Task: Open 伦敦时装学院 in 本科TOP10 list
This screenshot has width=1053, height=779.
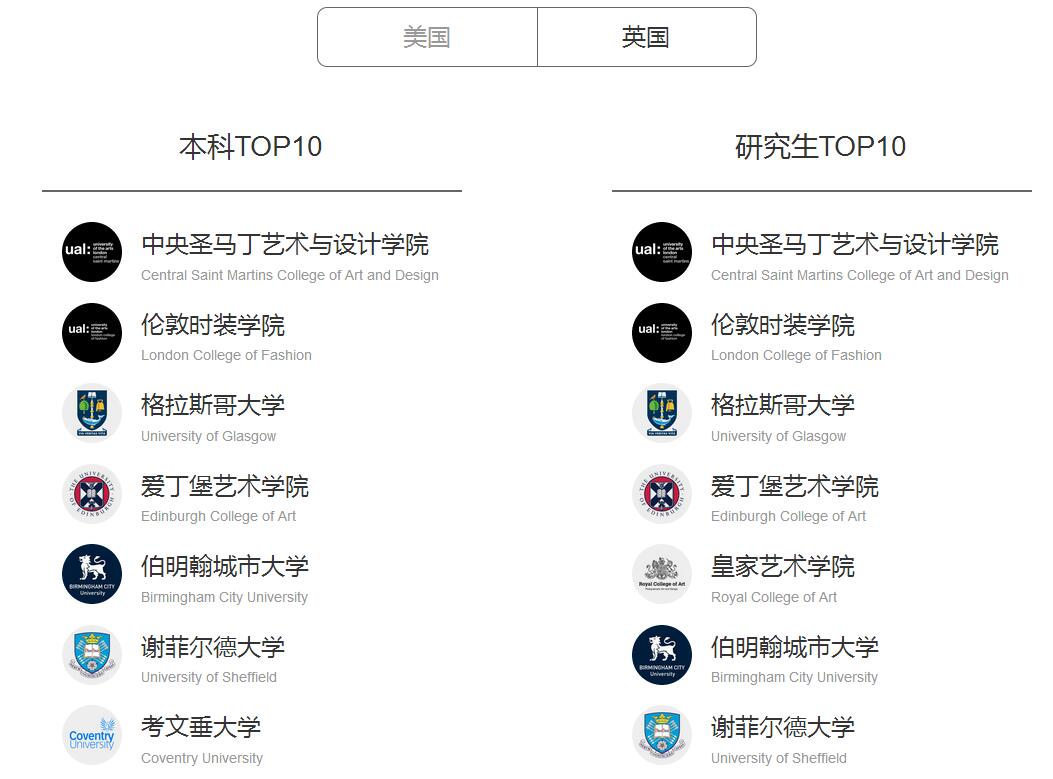Action: click(x=213, y=326)
